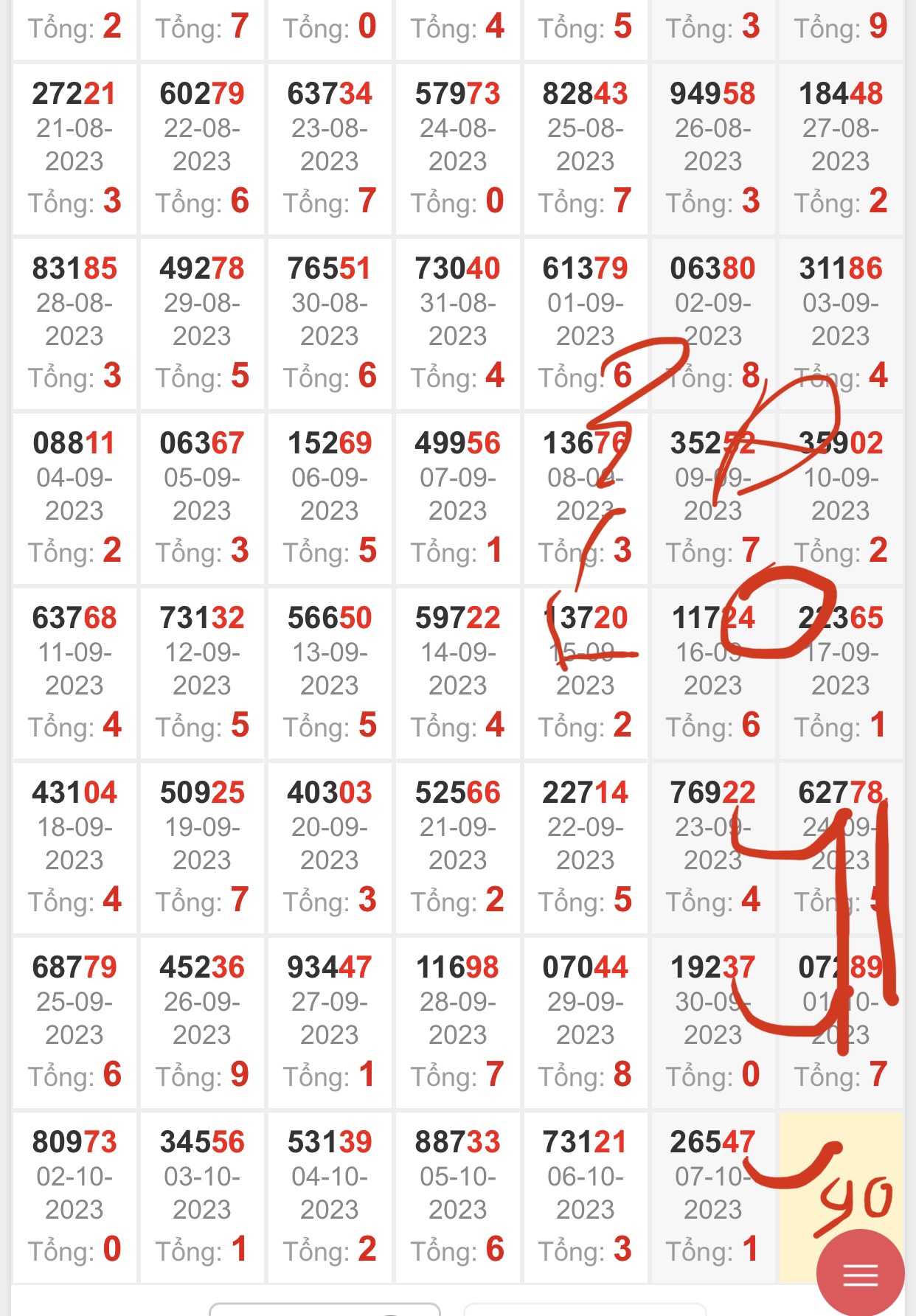Click the 62778 cell dated 24-09-2023
Image resolution: width=916 pixels, height=1316 pixels.
pyautogui.click(x=841, y=844)
